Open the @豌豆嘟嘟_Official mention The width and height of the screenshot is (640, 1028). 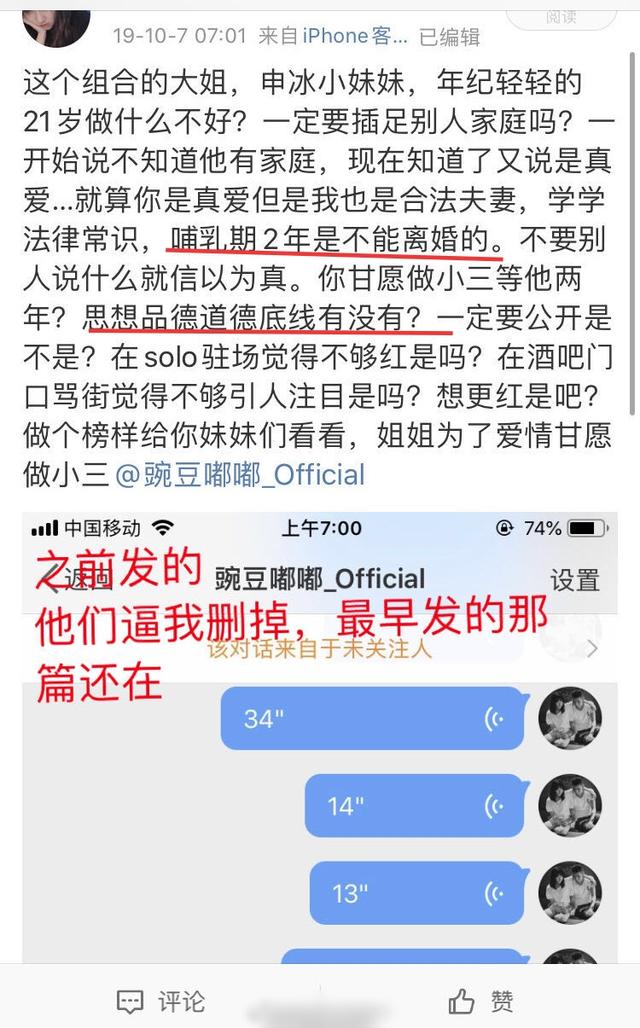tap(241, 474)
